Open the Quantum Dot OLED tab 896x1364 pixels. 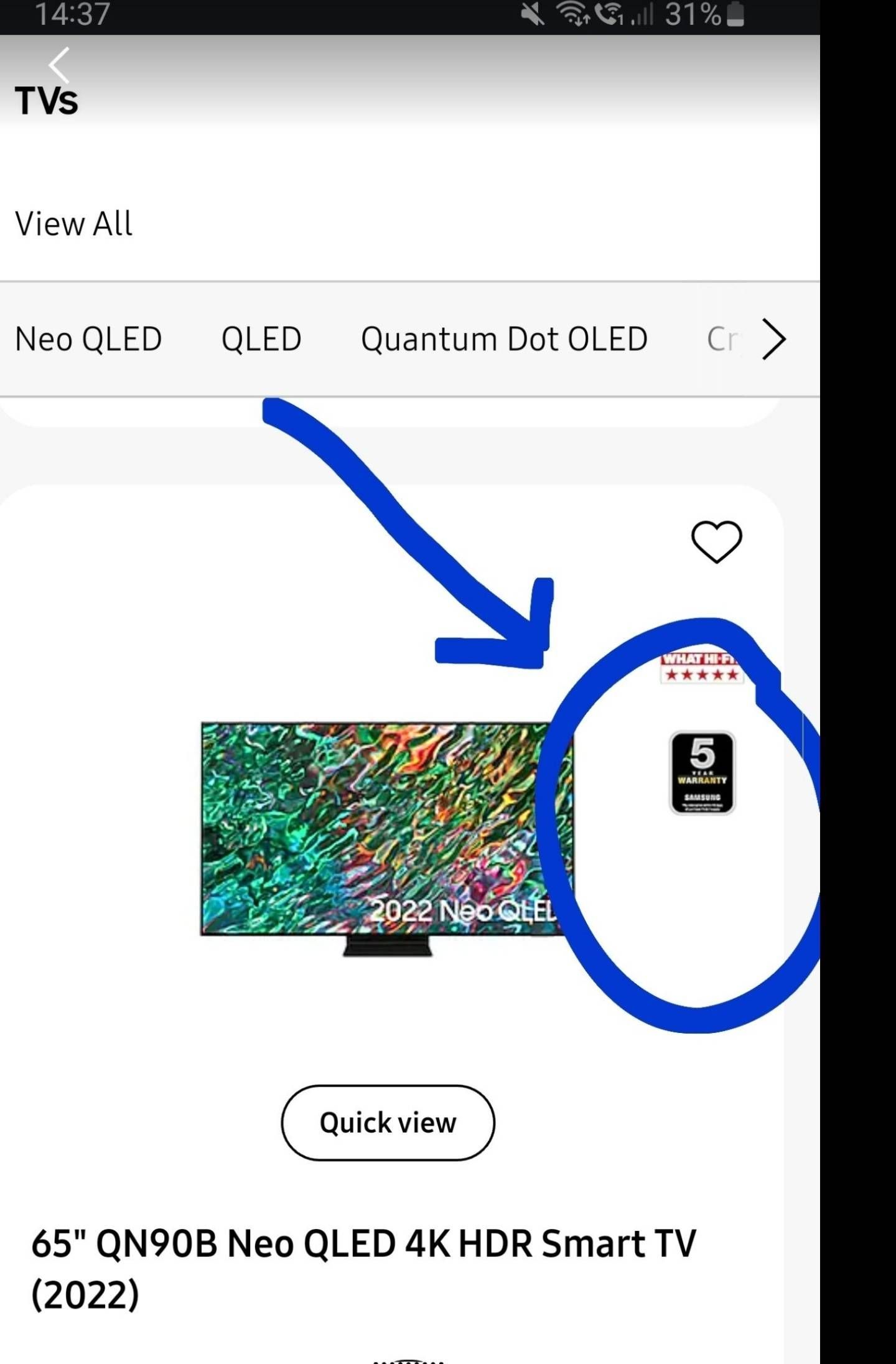[x=504, y=340]
